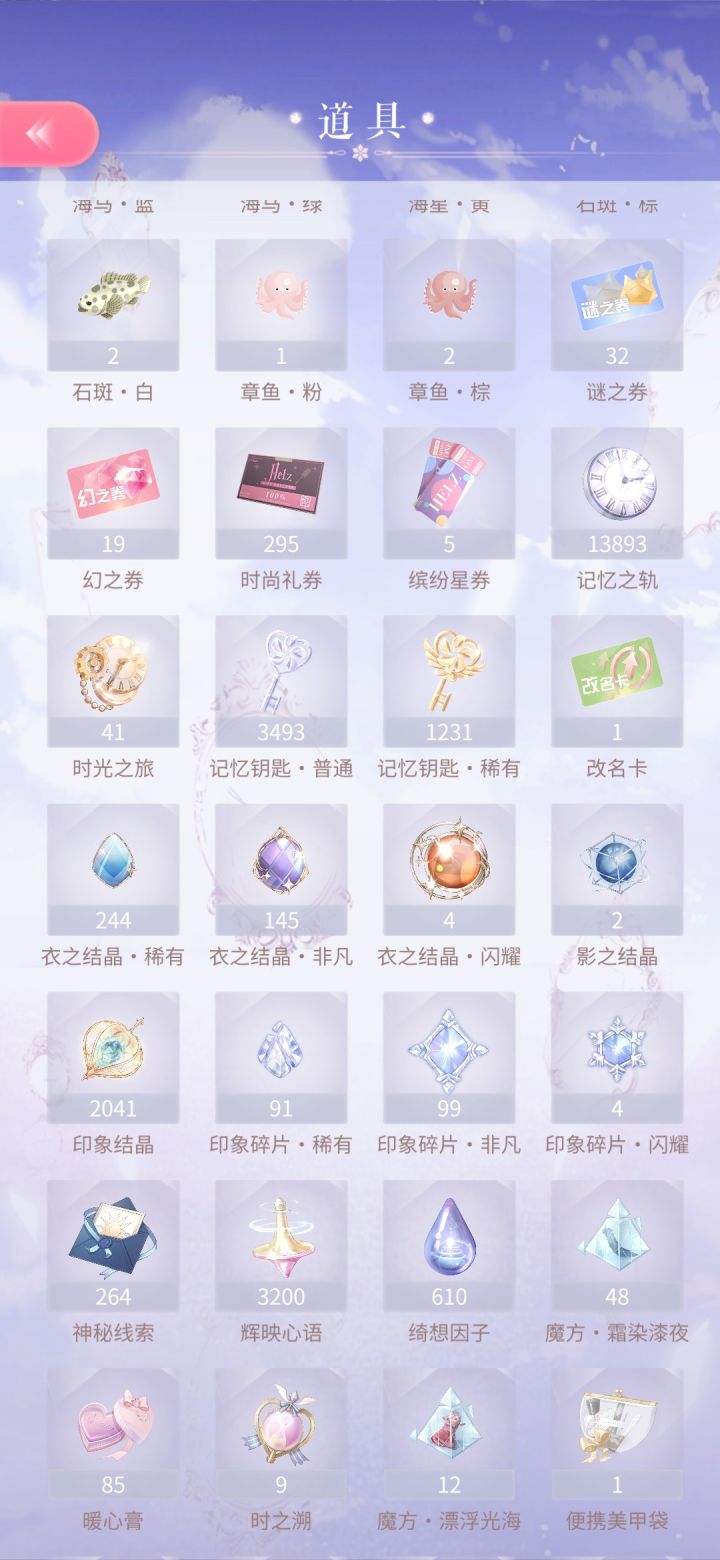Select the 石斑·白 fish item
Image resolution: width=720 pixels, height=1560 pixels.
pos(113,300)
